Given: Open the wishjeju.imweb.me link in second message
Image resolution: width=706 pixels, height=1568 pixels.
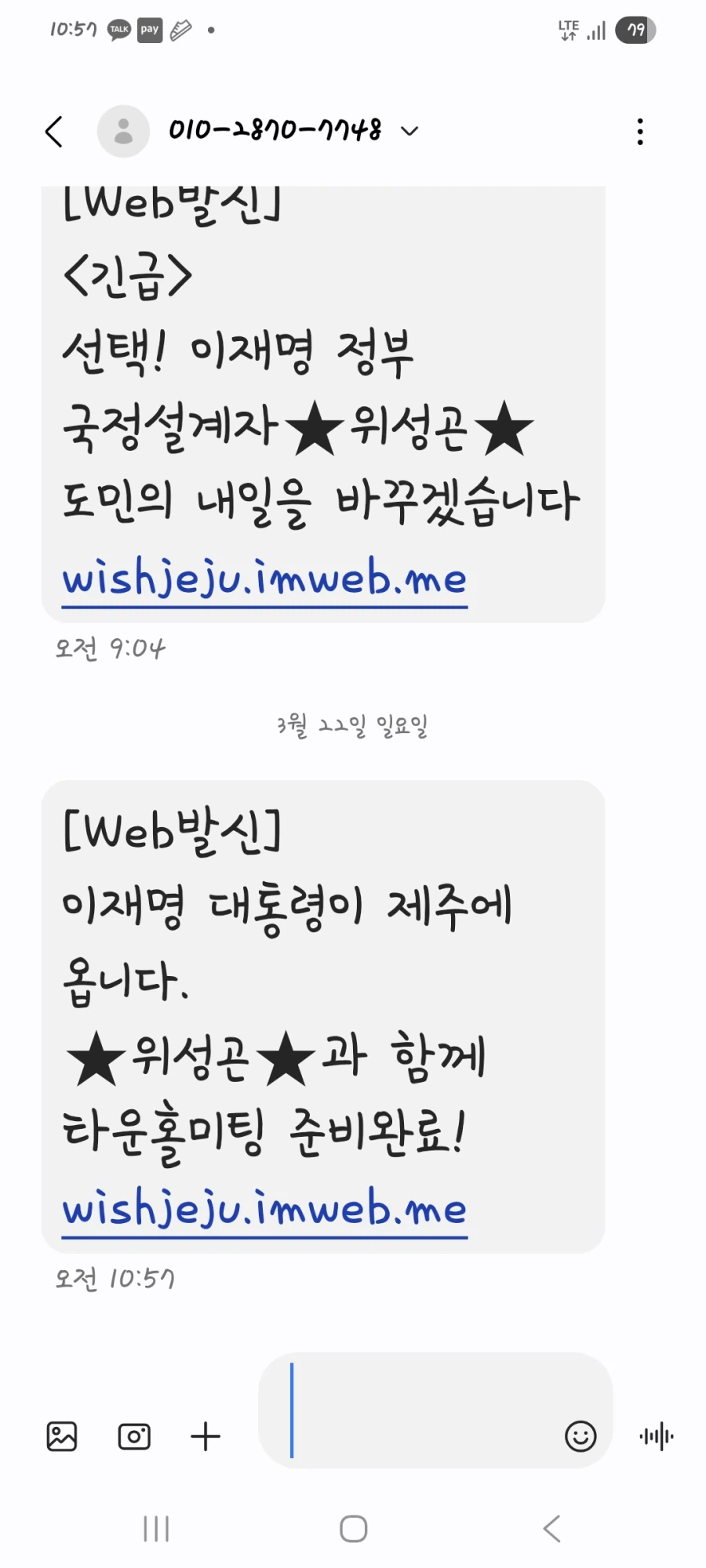Looking at the screenshot, I should [x=262, y=1210].
